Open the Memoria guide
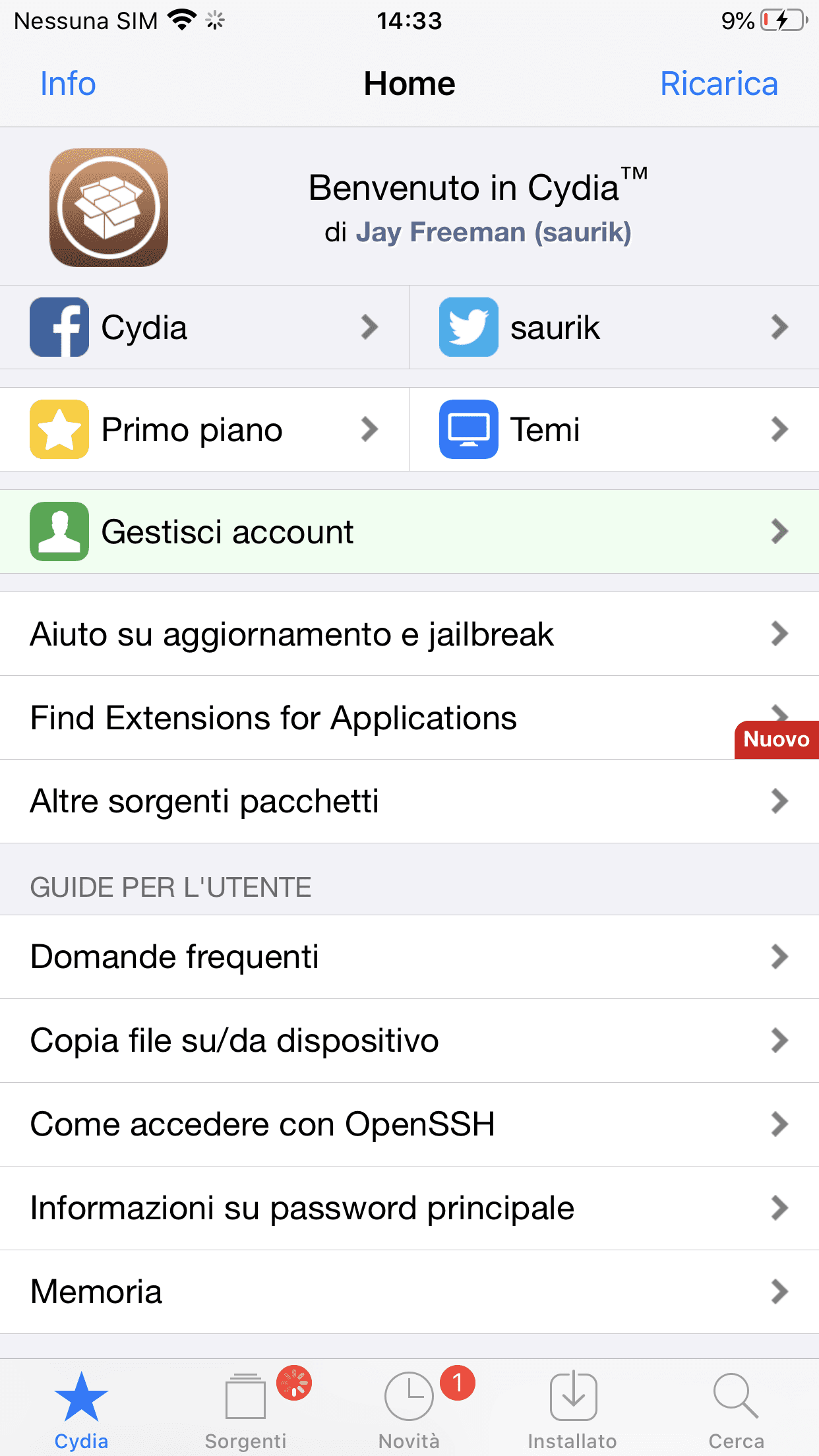Viewport: 819px width, 1456px height. 409,1292
